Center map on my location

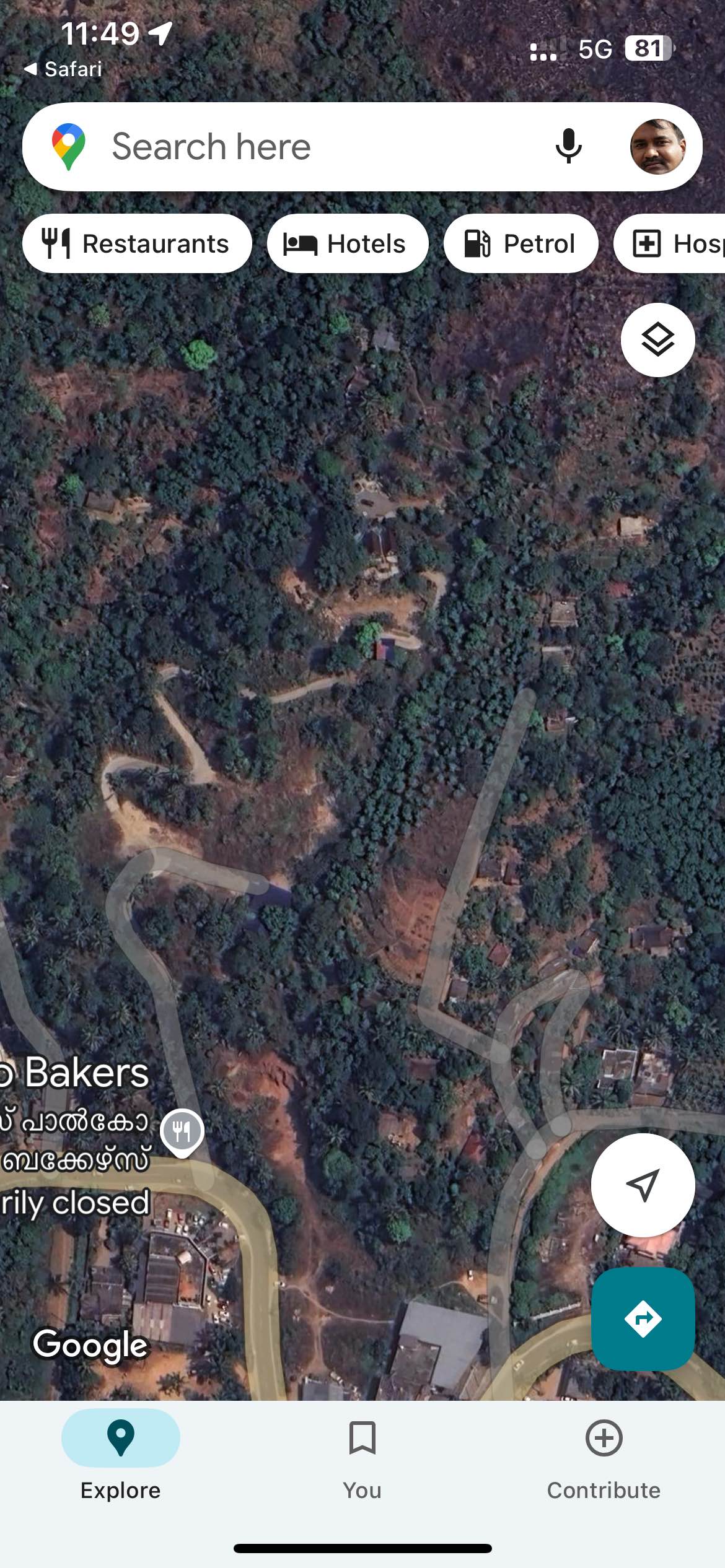pyautogui.click(x=643, y=1185)
